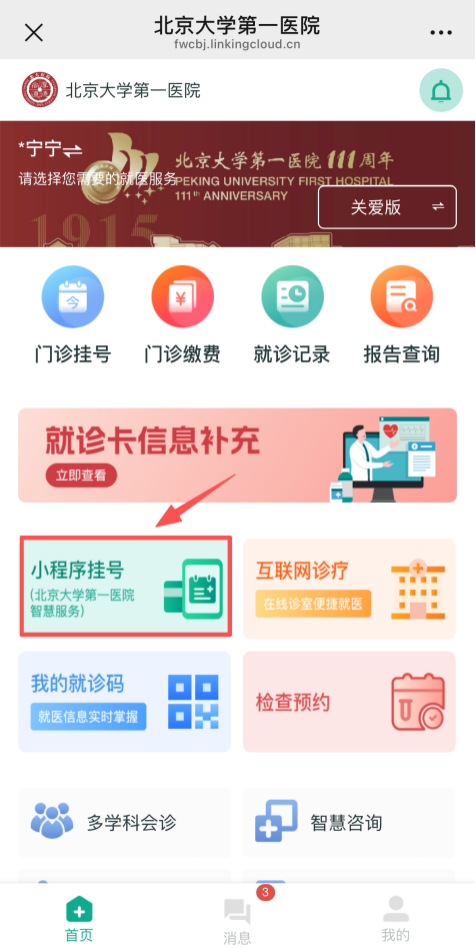Open 检查预约 exam appointment card

349,701
